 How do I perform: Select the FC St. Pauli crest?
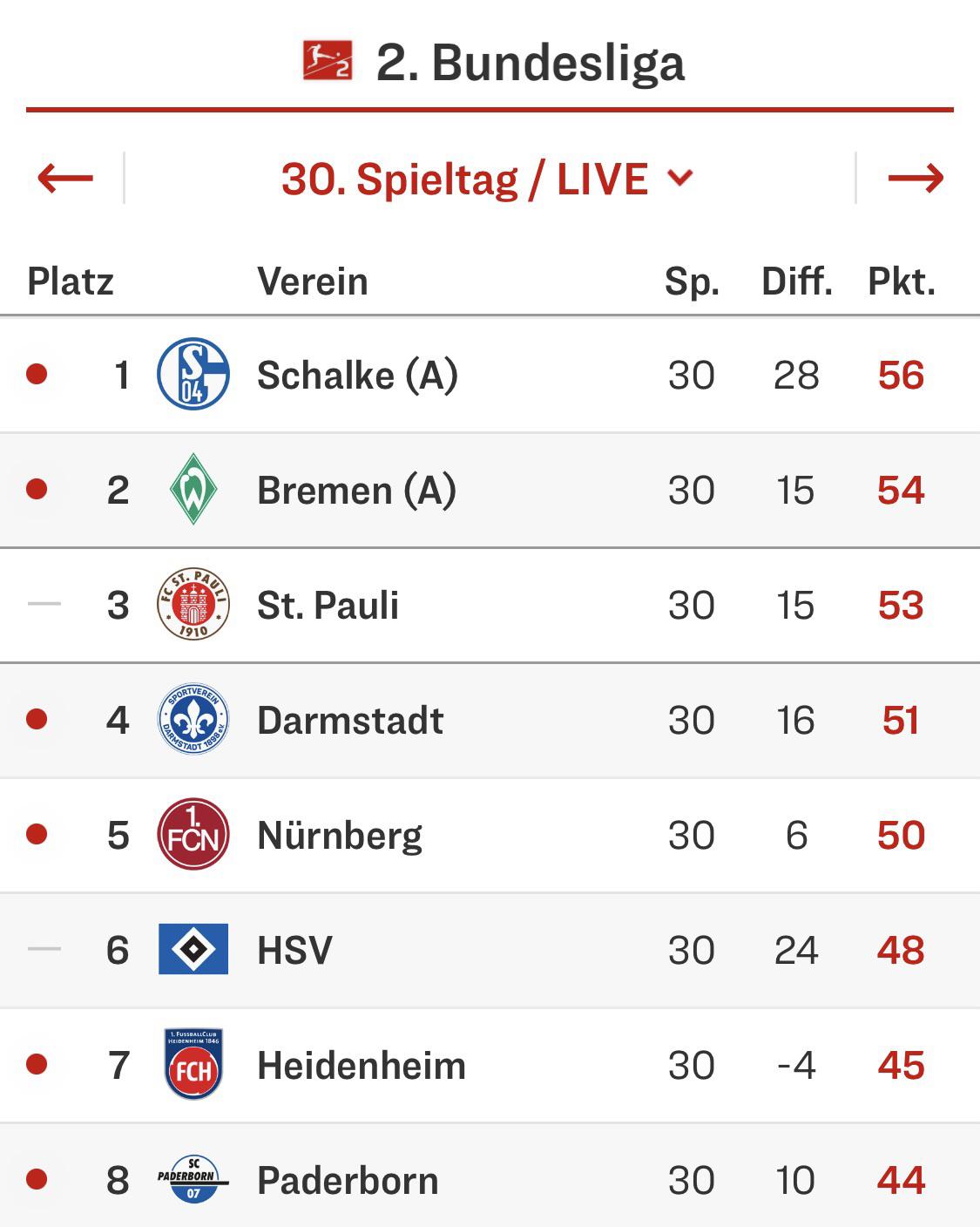[x=193, y=605]
